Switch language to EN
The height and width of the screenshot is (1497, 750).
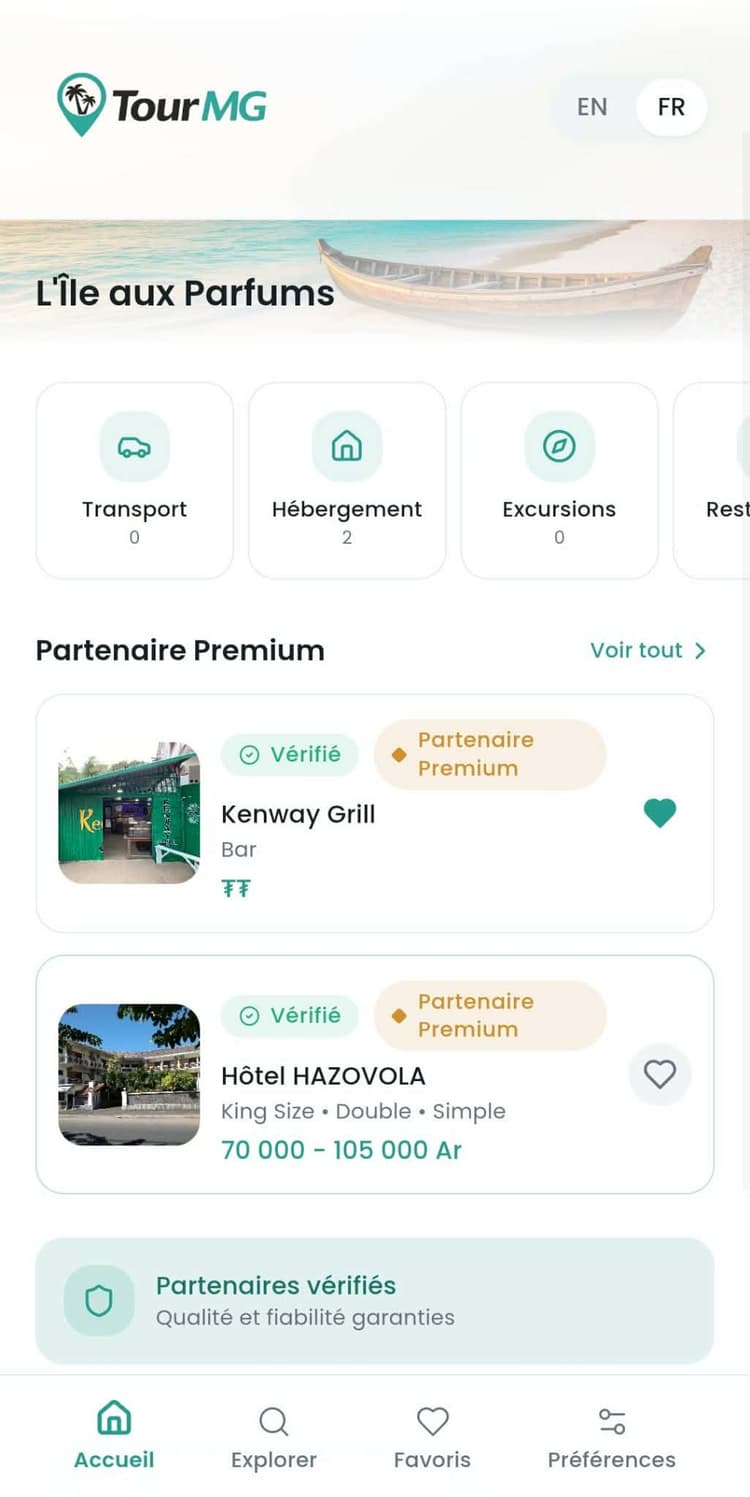pos(592,107)
